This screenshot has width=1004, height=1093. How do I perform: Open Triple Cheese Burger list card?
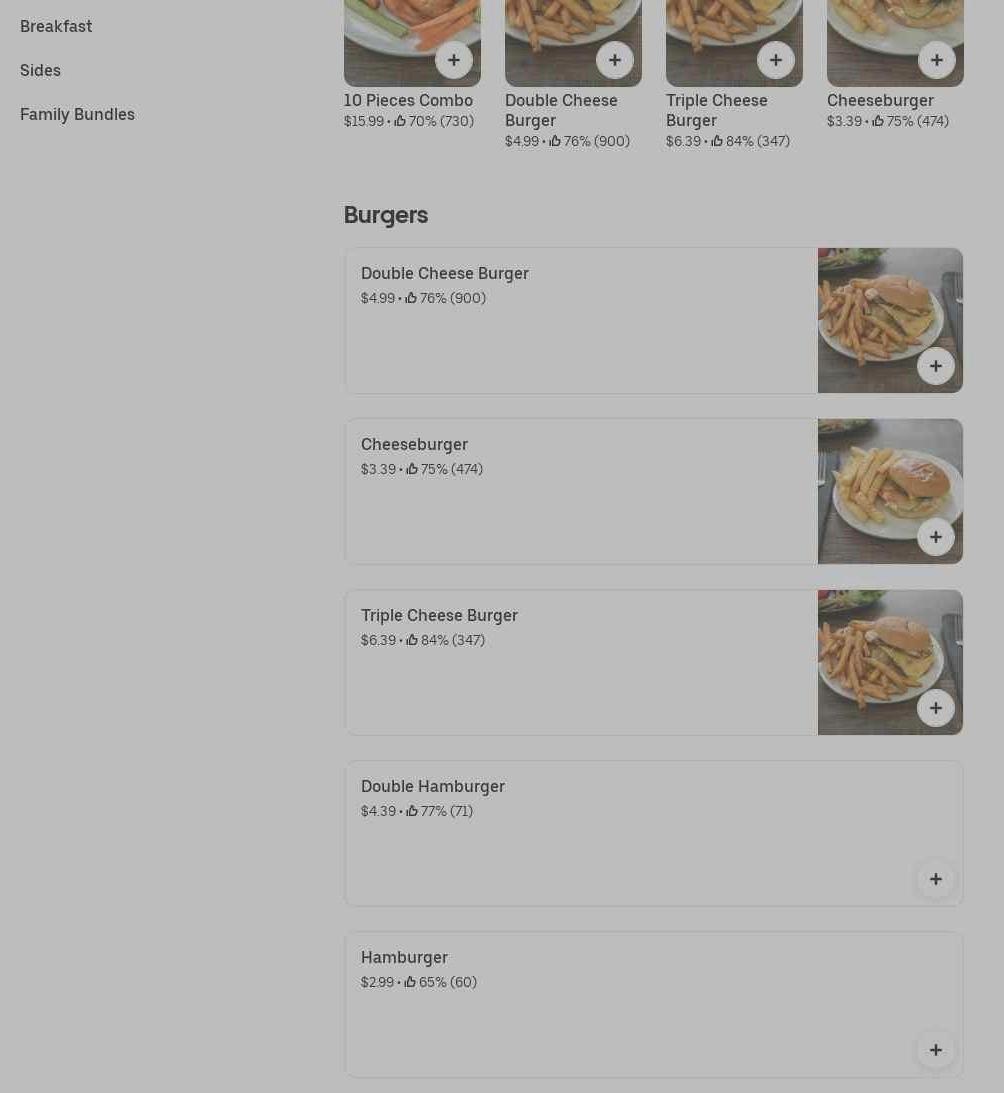439,615
